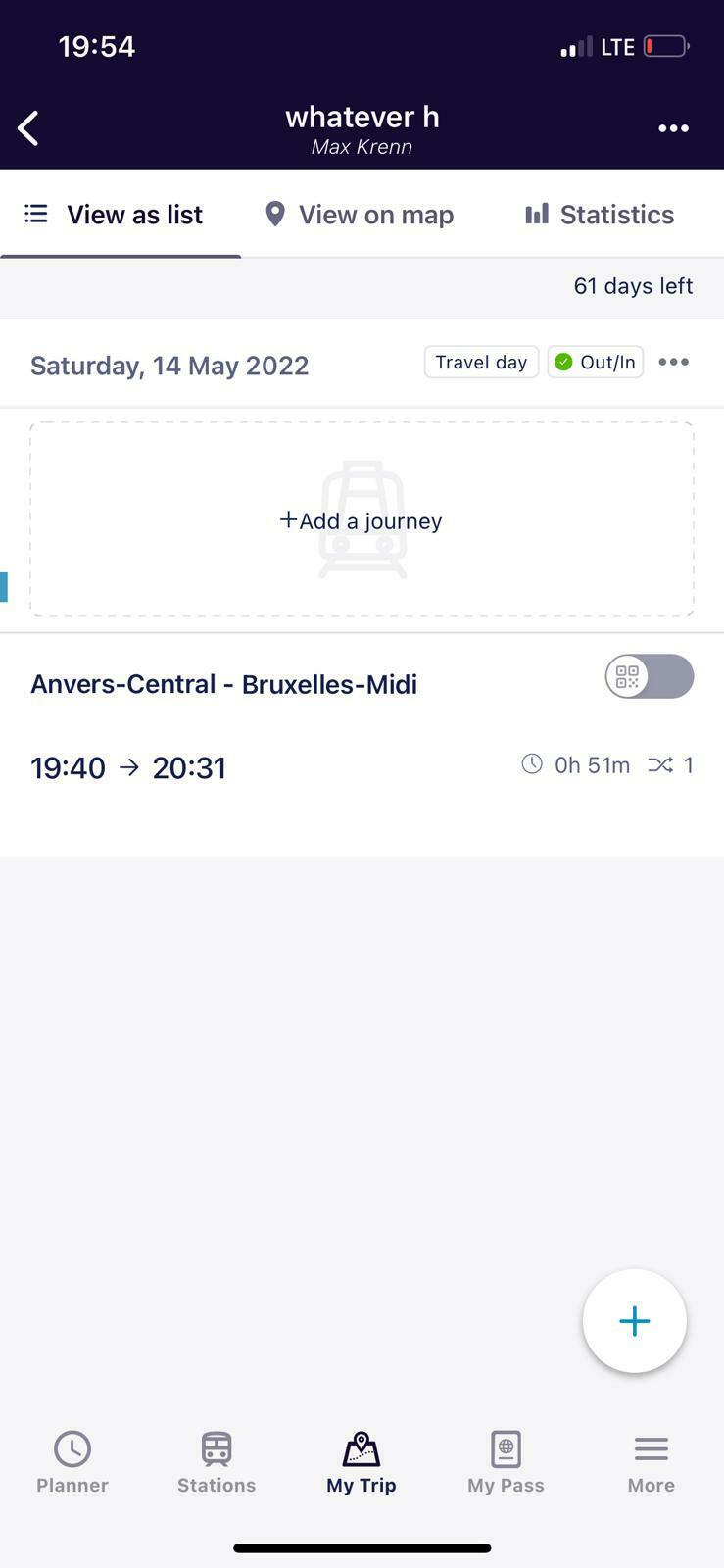Tap the floating plus button
This screenshot has width=724, height=1568.
(635, 1321)
